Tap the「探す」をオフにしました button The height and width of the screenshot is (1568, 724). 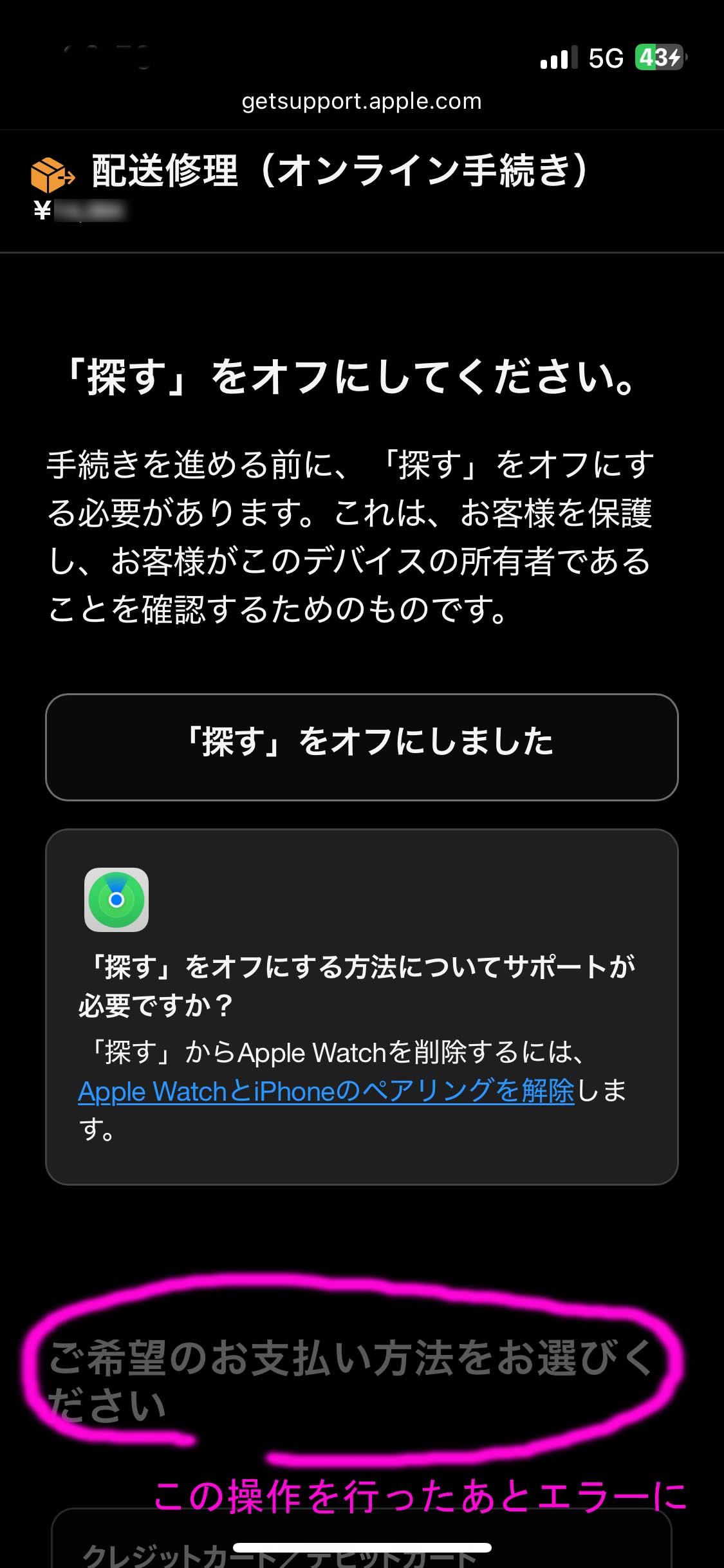pos(362,747)
